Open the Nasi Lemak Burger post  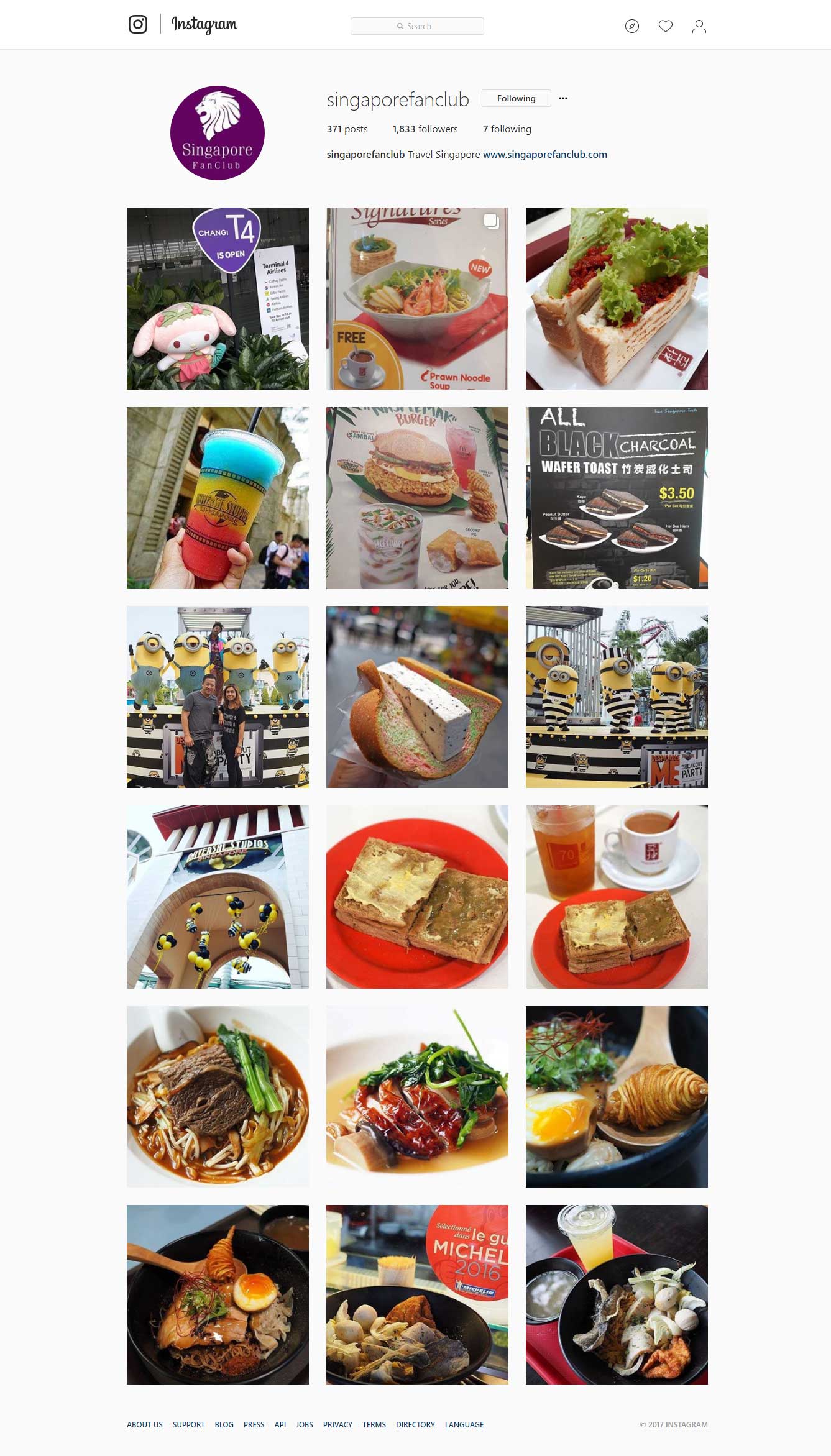[417, 498]
